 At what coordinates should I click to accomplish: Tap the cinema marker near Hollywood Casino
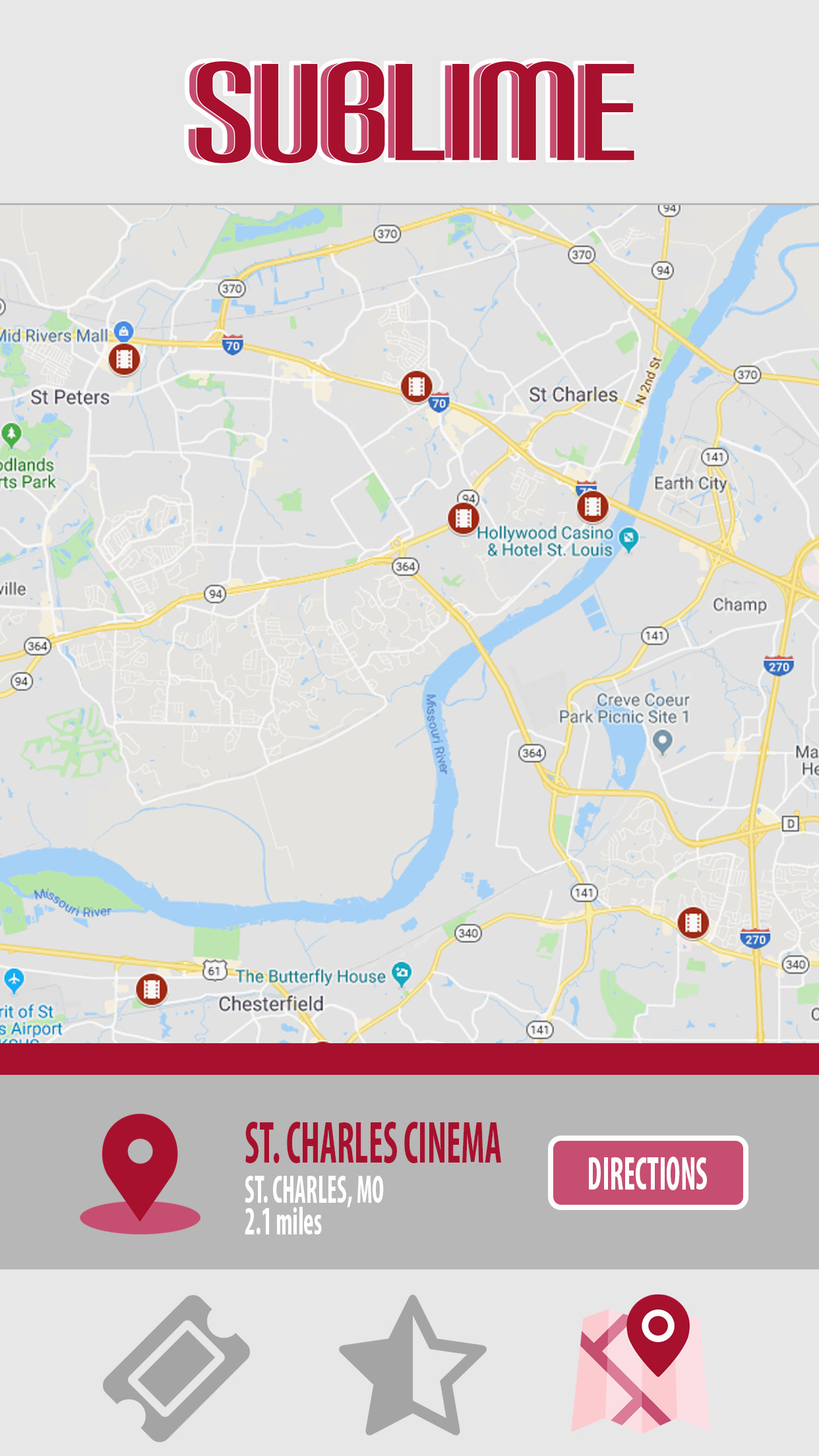coord(593,506)
